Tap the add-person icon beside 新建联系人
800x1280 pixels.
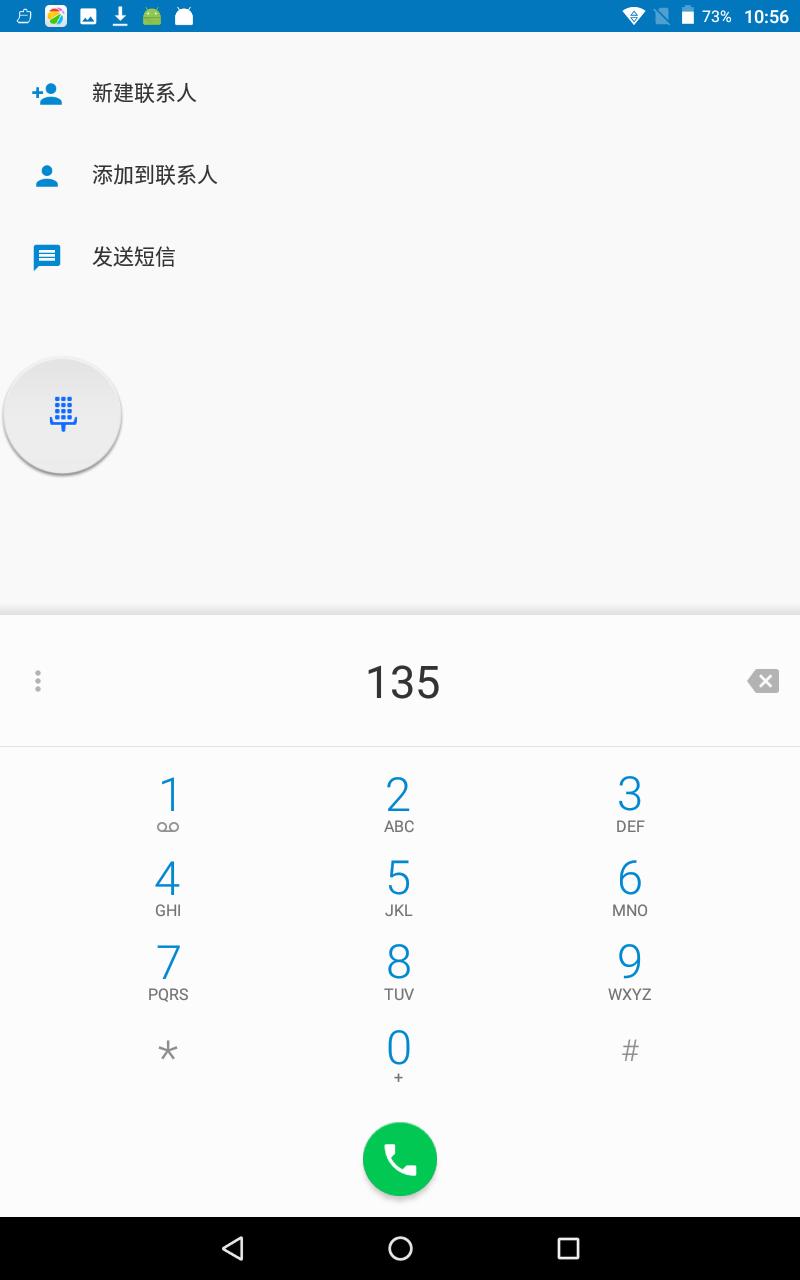coord(46,92)
